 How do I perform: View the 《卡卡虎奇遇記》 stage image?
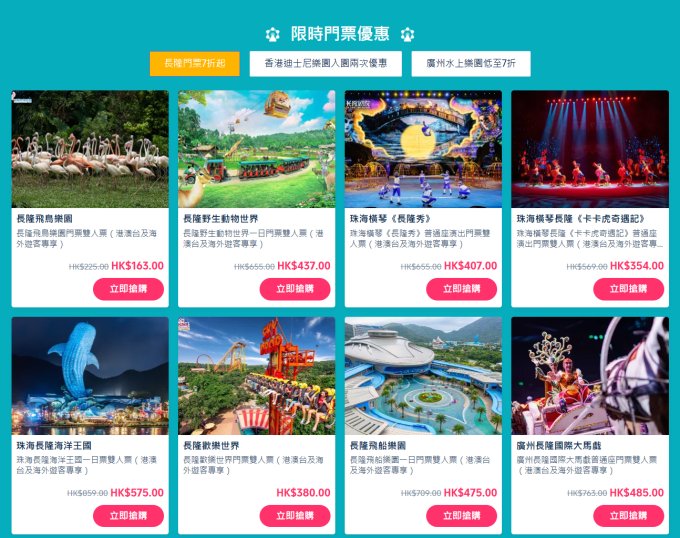pos(590,149)
